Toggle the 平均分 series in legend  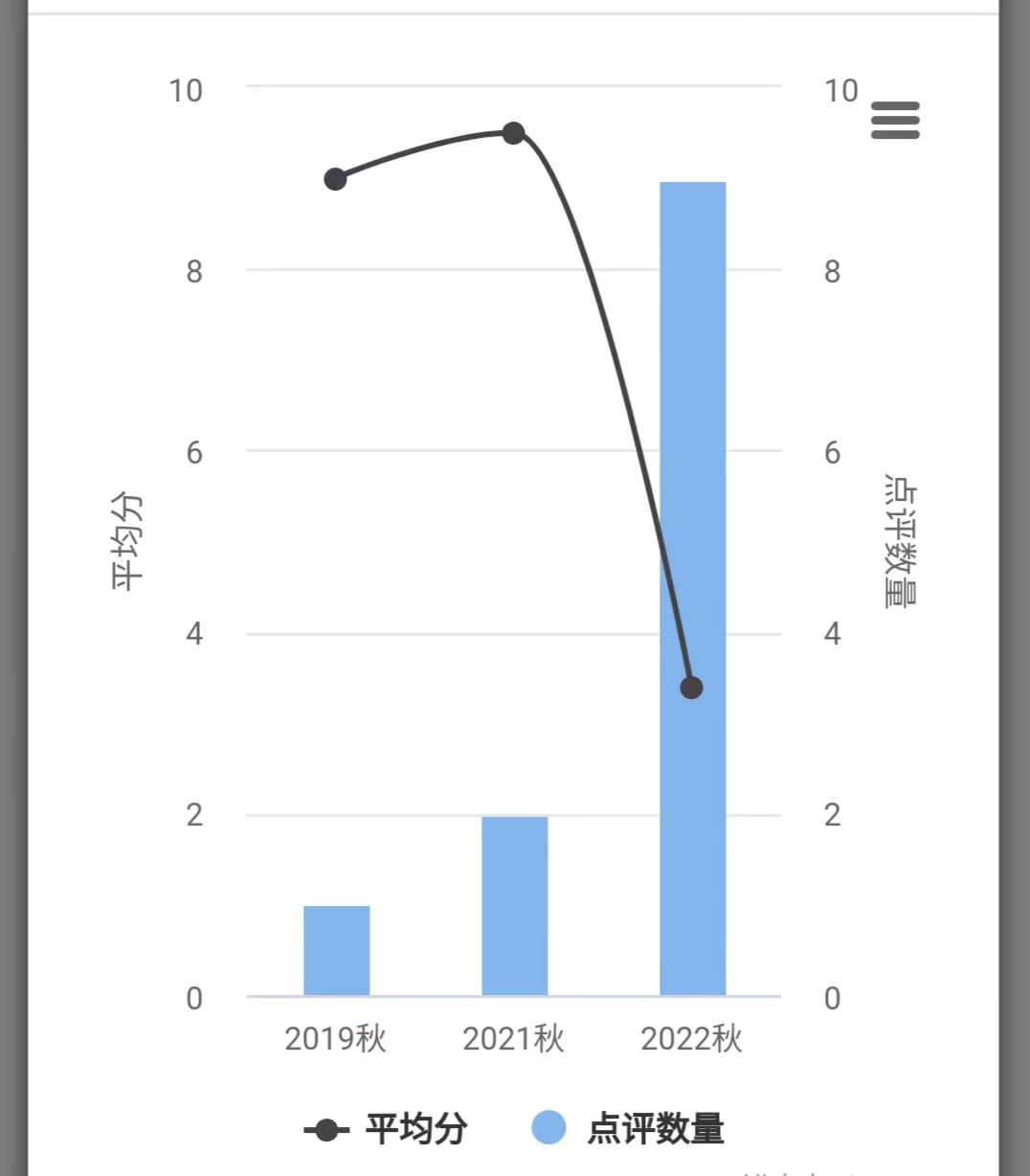(386, 1129)
